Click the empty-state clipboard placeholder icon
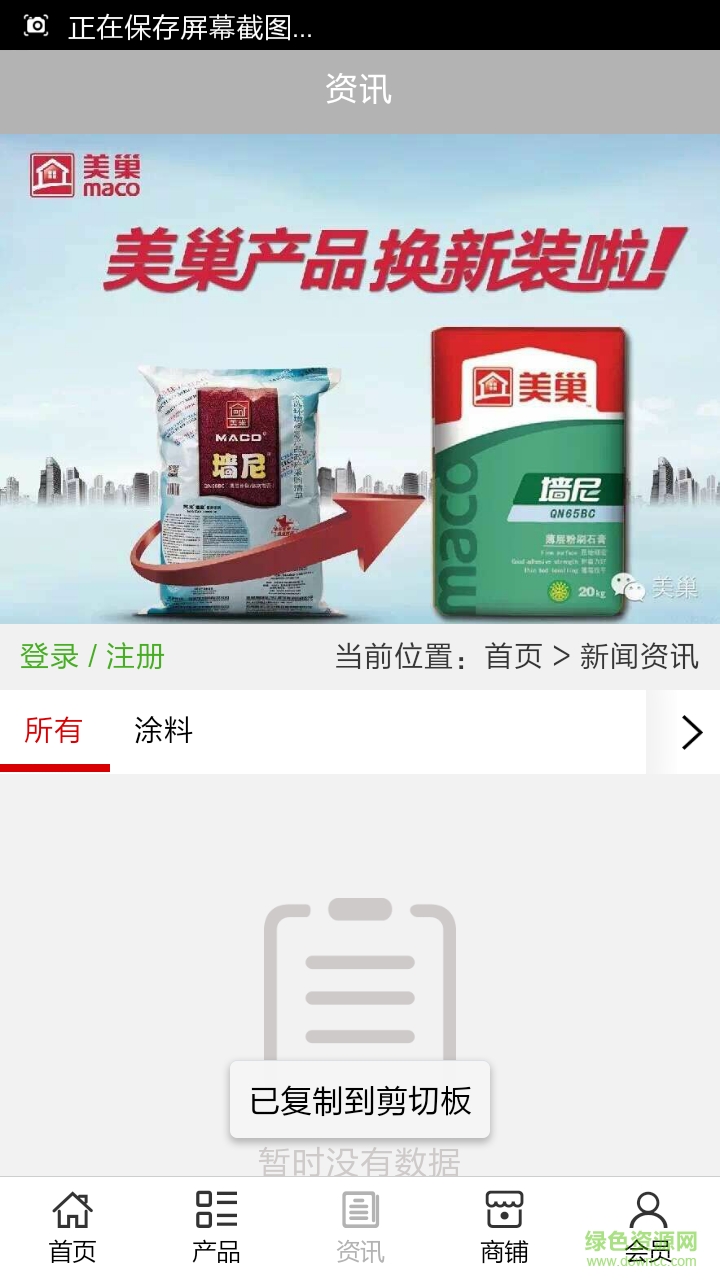Screen dimensions: 720x1280 tap(359, 990)
